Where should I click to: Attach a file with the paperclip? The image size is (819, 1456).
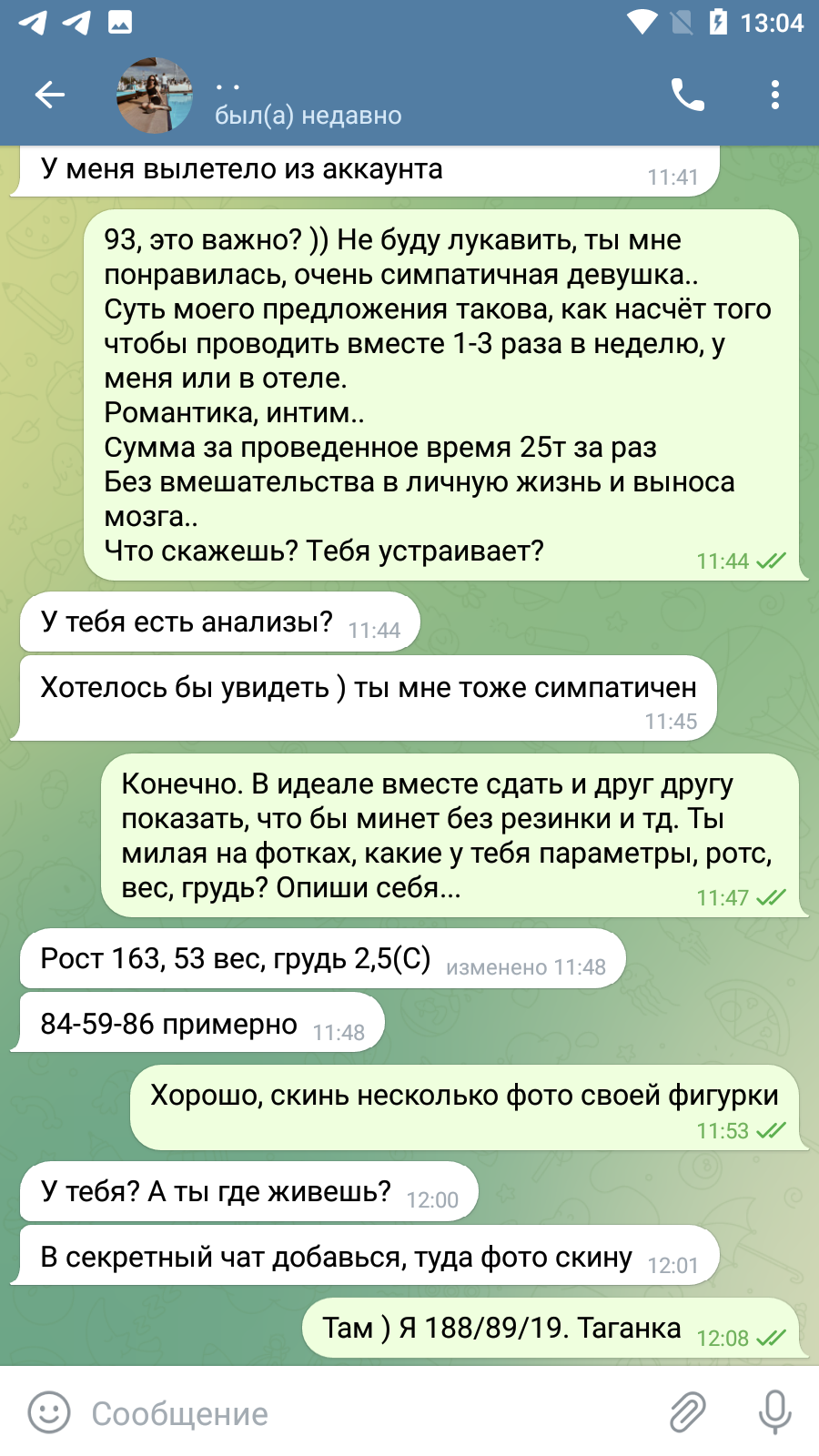[688, 1413]
